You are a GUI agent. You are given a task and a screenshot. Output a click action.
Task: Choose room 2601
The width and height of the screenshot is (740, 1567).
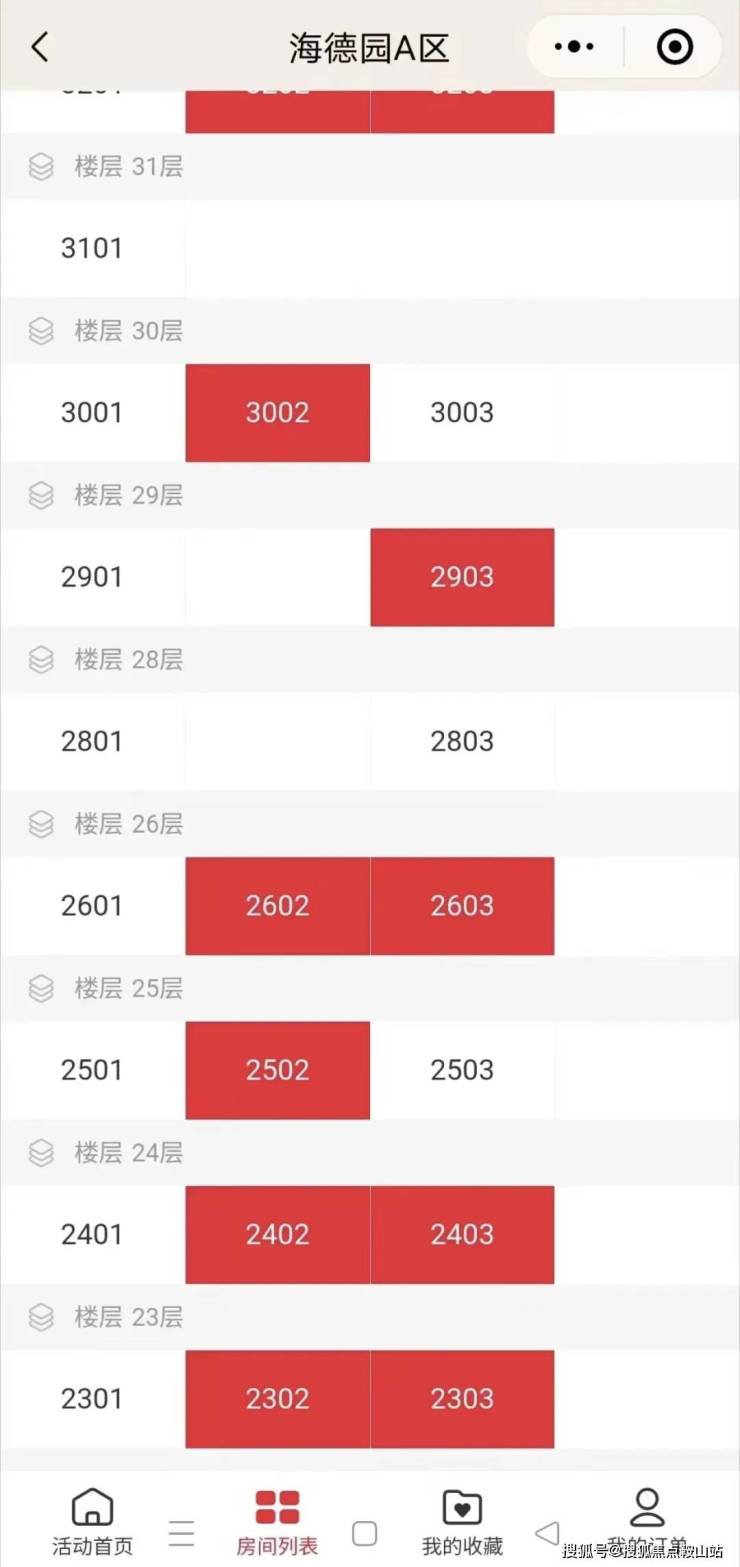92,906
